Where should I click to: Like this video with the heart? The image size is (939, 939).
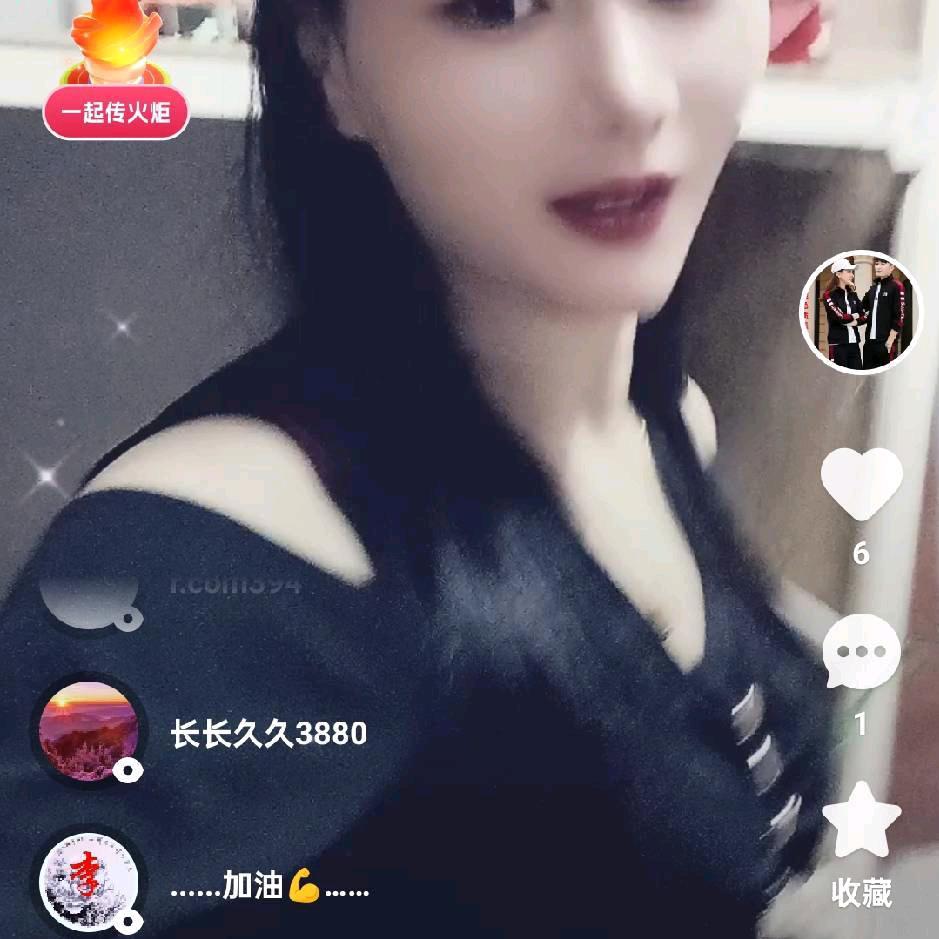861,483
